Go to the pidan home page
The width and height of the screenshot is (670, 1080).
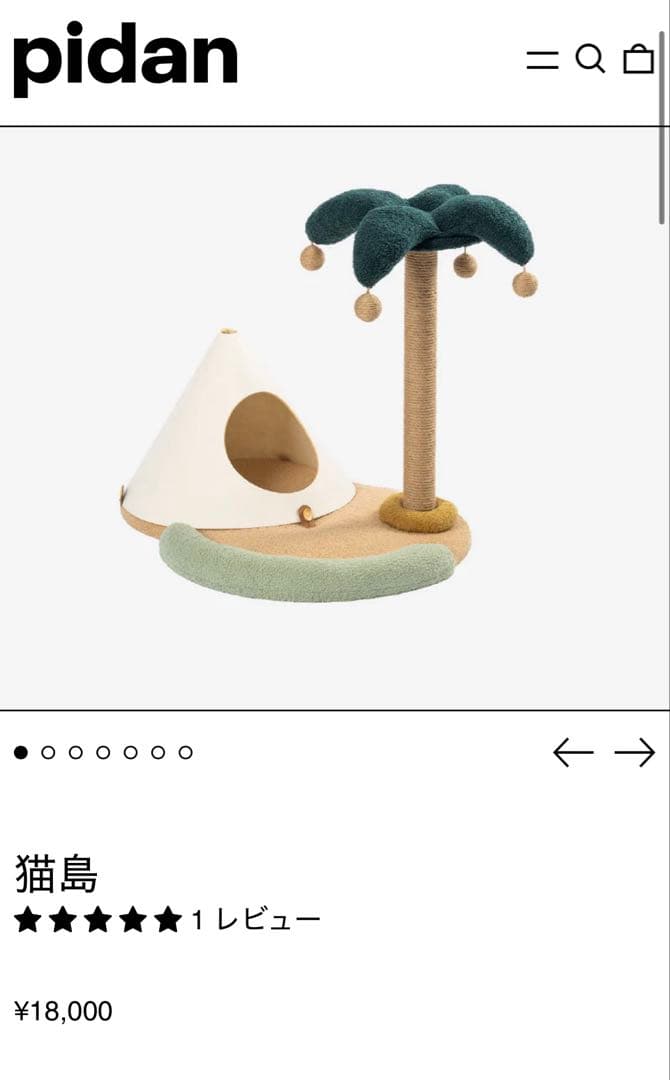(125, 58)
